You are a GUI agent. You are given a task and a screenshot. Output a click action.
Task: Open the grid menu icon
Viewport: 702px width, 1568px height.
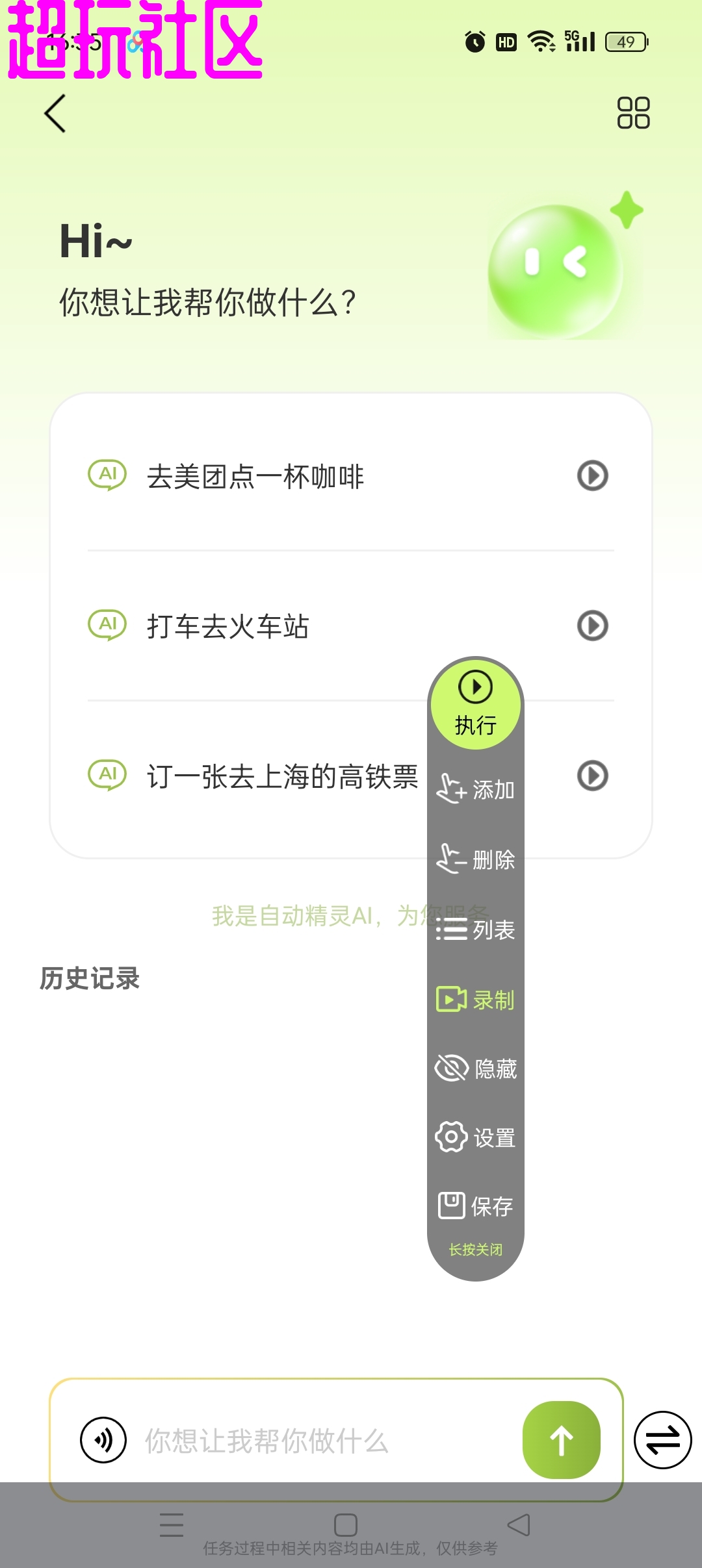pos(633,113)
